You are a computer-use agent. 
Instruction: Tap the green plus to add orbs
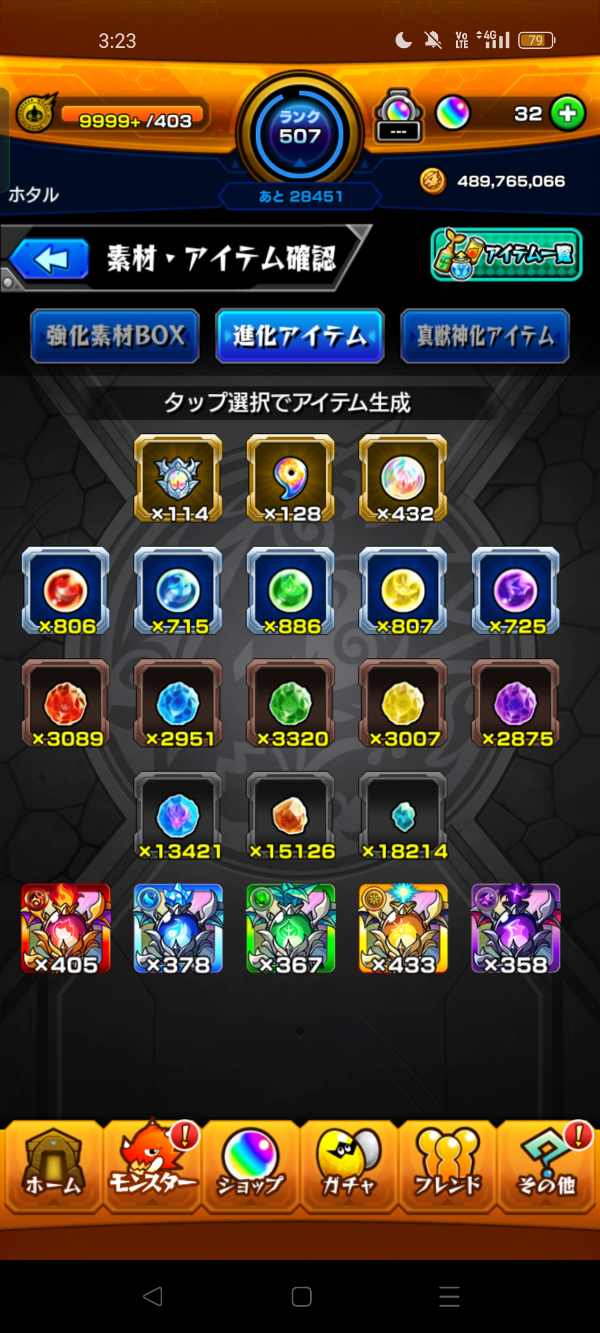(567, 114)
